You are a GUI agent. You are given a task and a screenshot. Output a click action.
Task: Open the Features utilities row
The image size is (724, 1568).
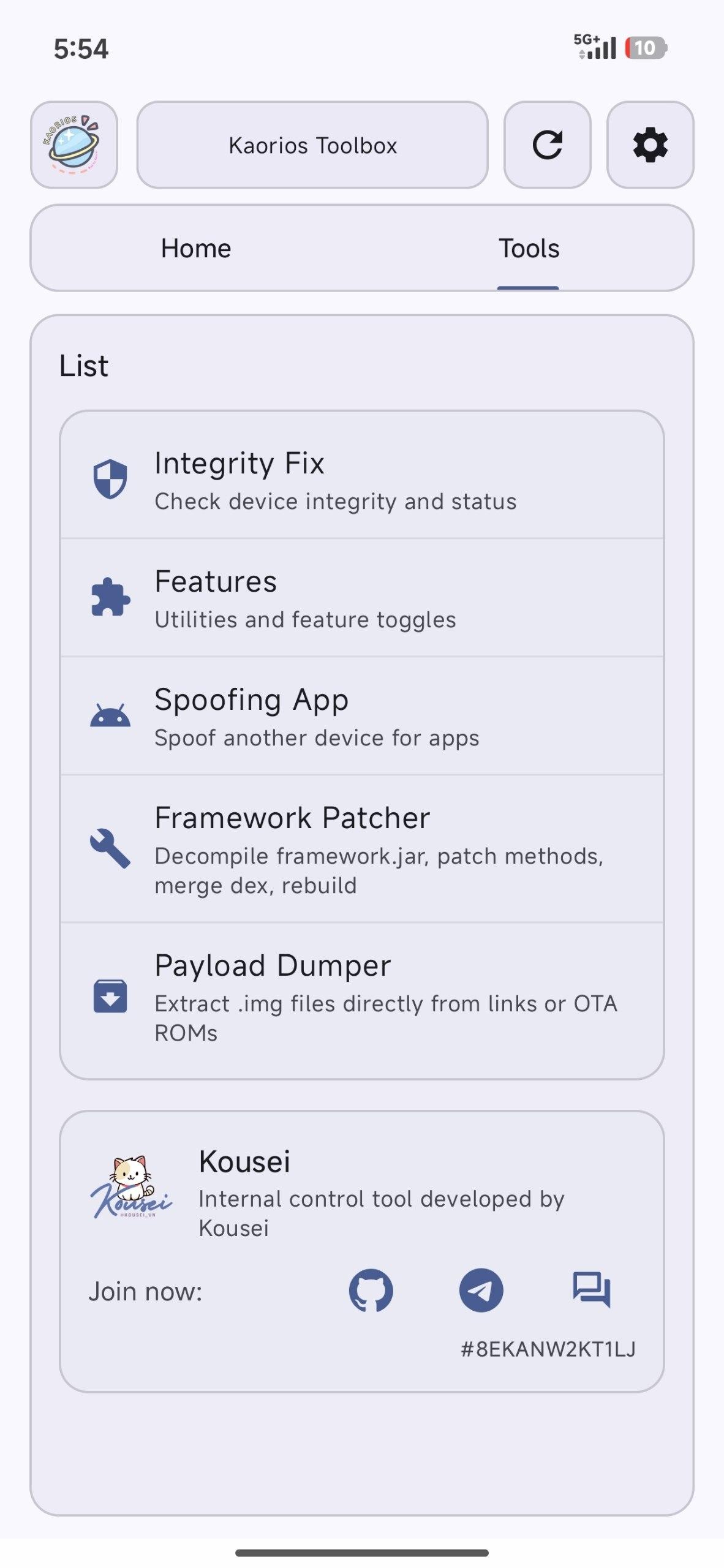click(x=361, y=598)
